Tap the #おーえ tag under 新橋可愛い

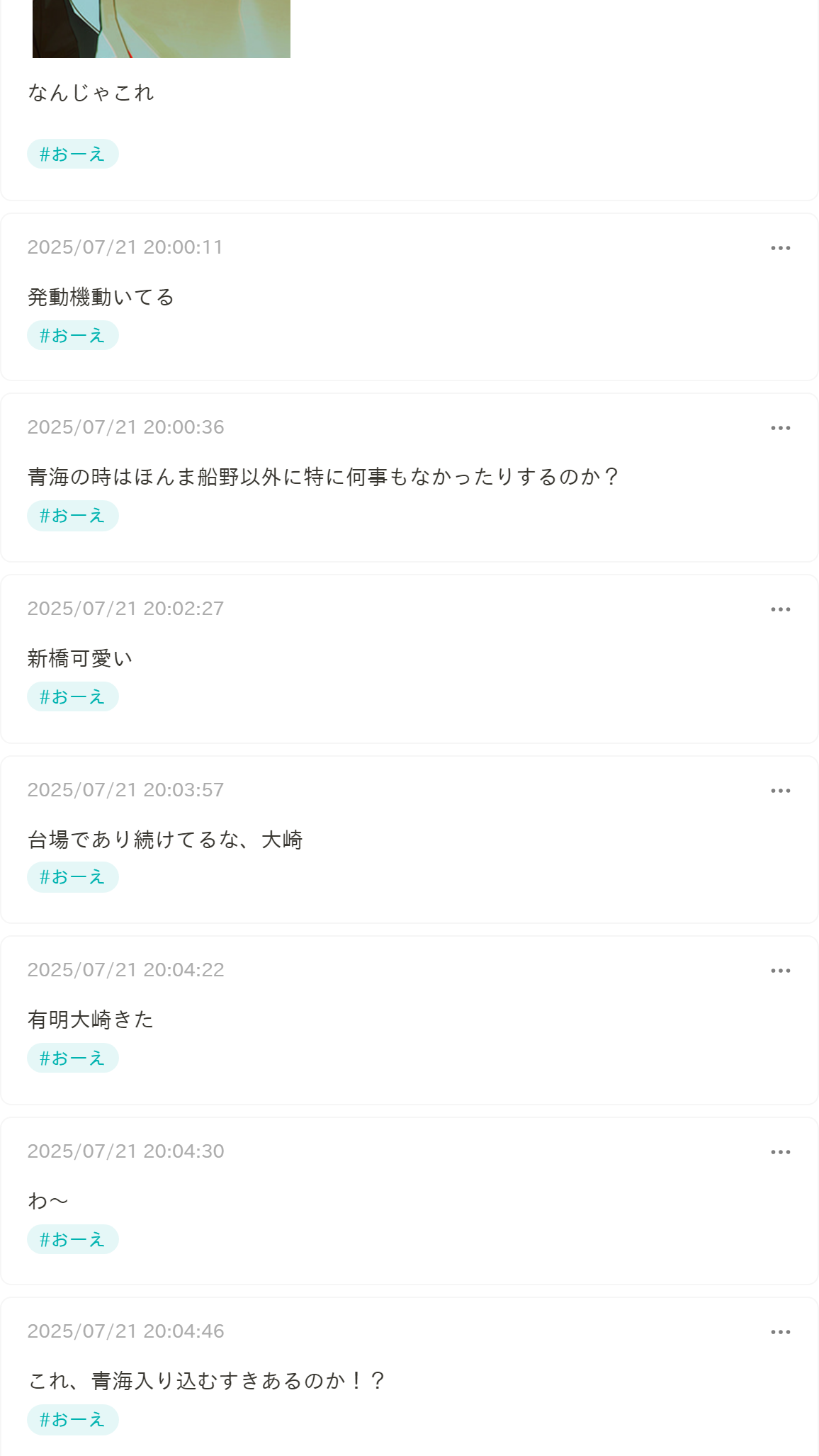(x=73, y=696)
